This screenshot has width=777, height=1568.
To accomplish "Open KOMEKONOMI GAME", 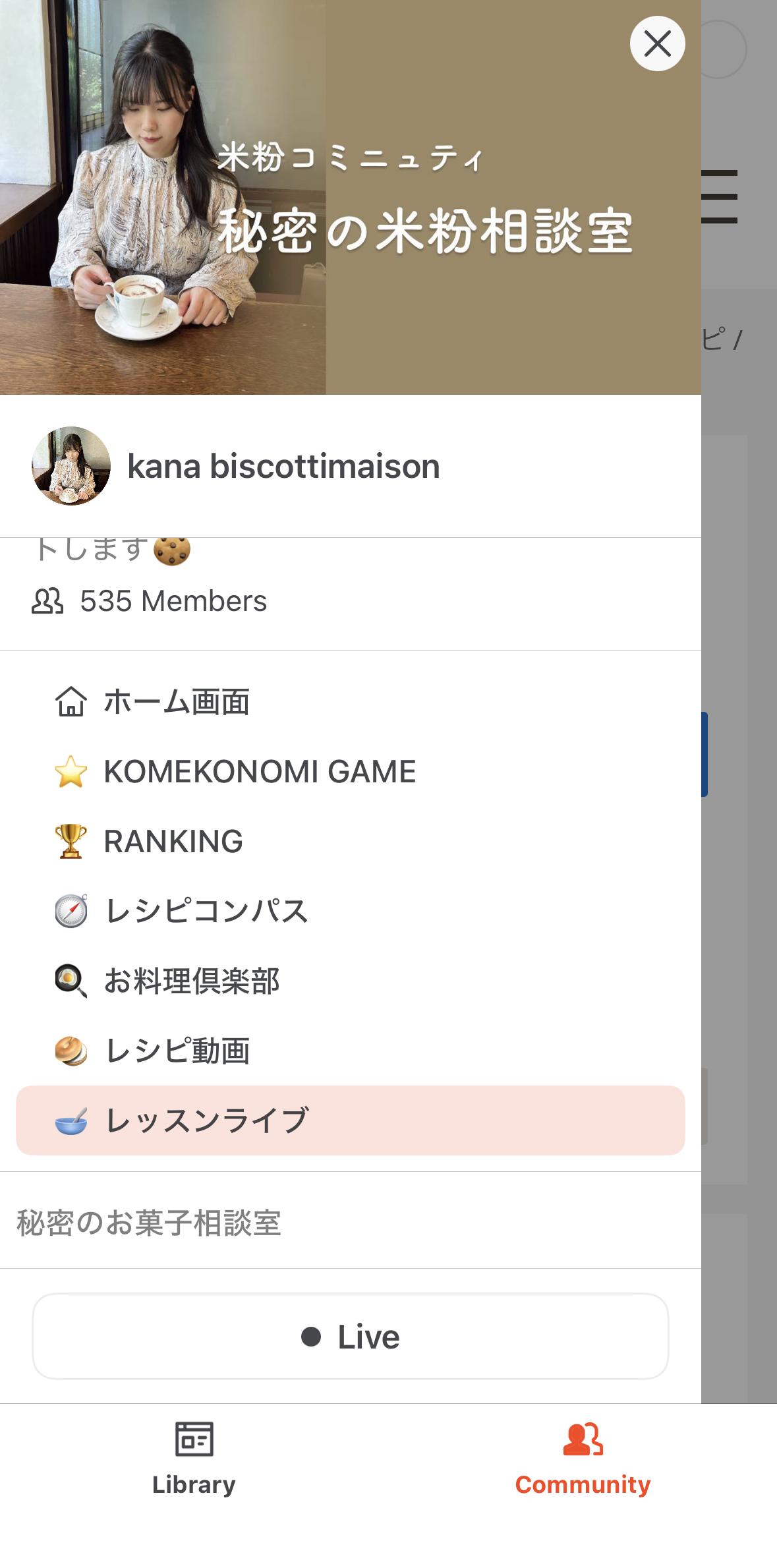I will (260, 772).
